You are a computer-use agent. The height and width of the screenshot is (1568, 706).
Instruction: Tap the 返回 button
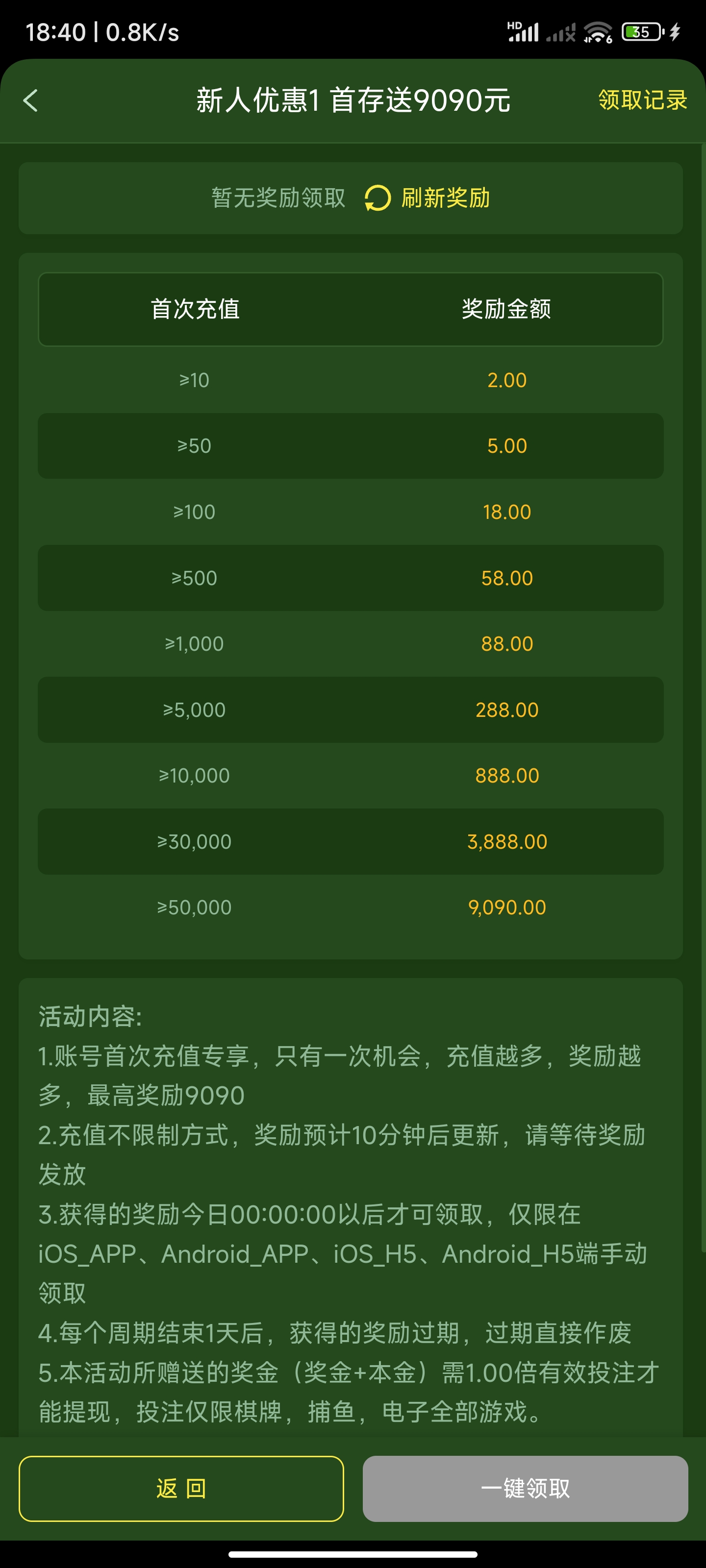[181, 1488]
